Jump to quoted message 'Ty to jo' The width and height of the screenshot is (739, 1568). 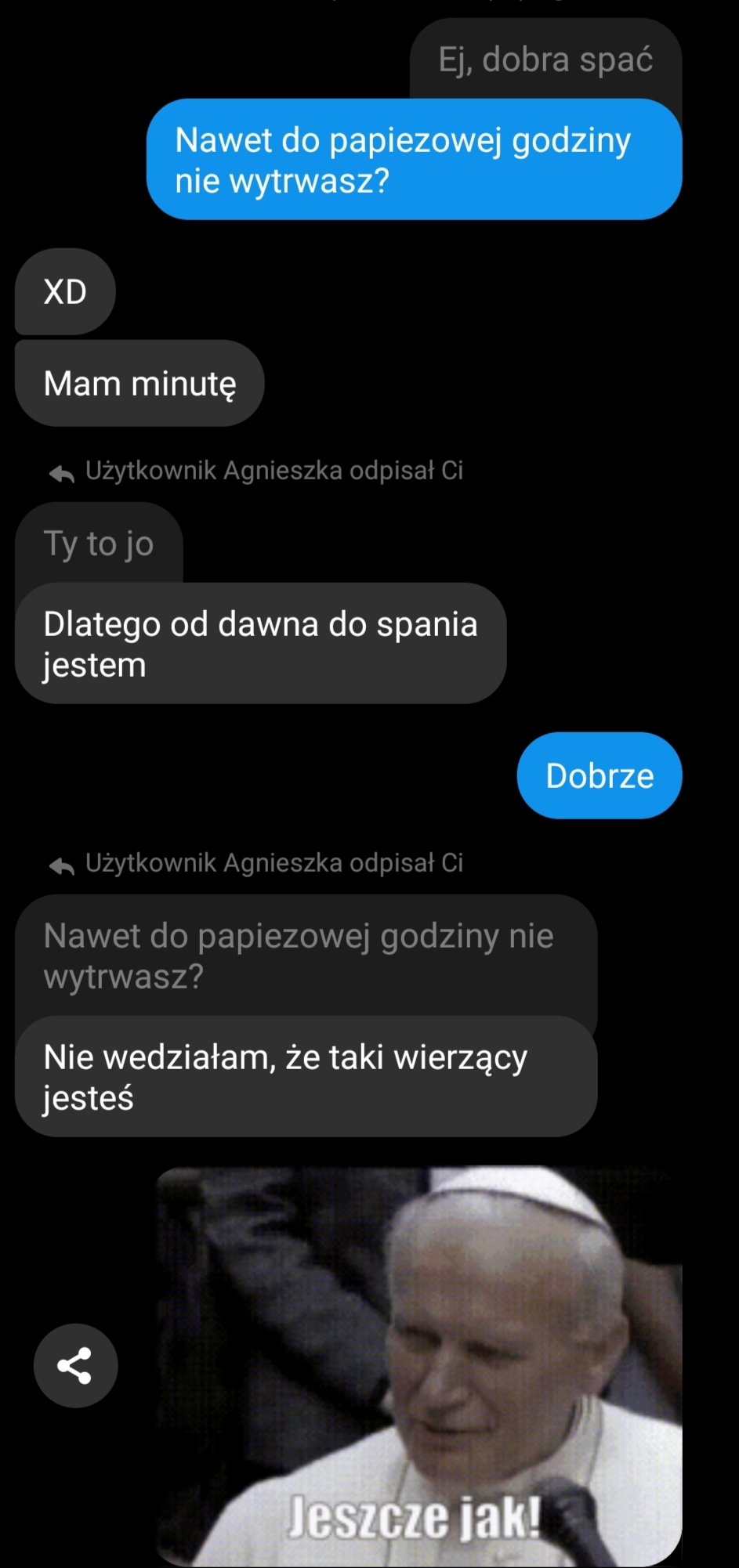click(x=99, y=543)
